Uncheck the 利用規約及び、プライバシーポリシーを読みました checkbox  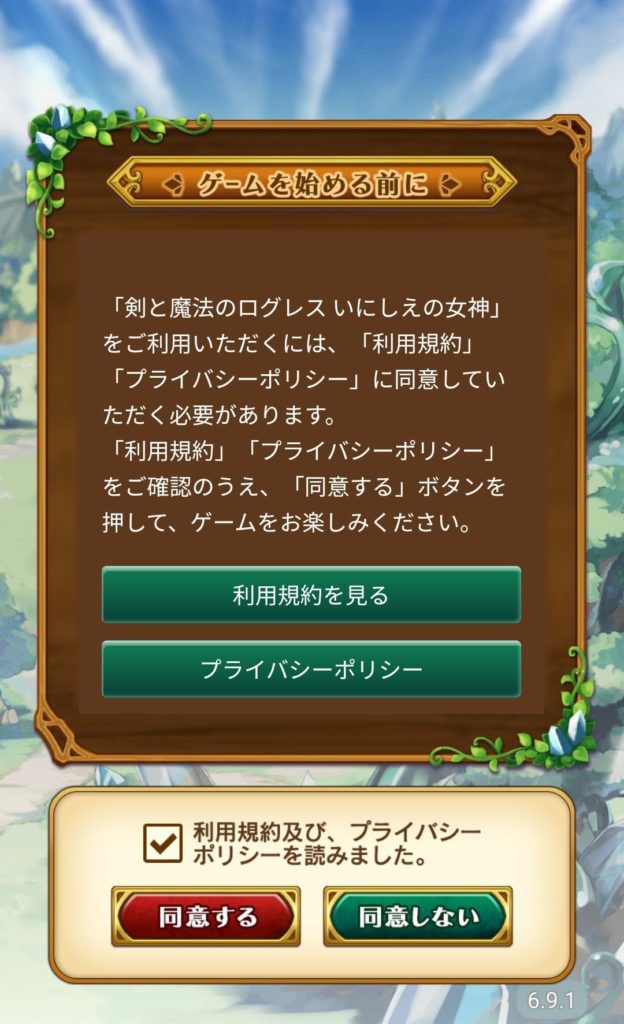[163, 842]
